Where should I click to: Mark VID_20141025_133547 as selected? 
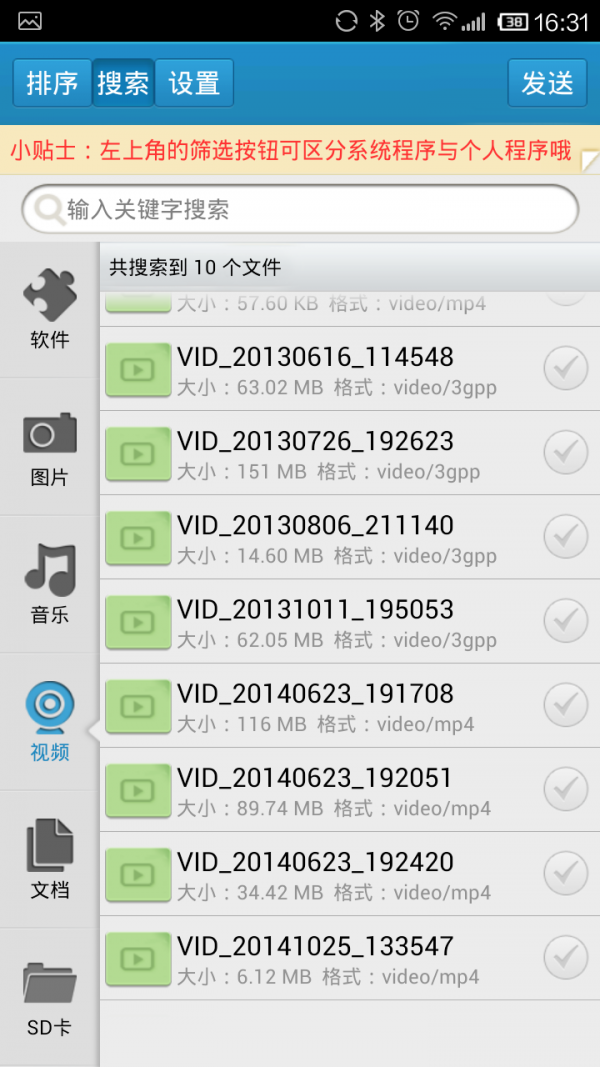point(565,957)
